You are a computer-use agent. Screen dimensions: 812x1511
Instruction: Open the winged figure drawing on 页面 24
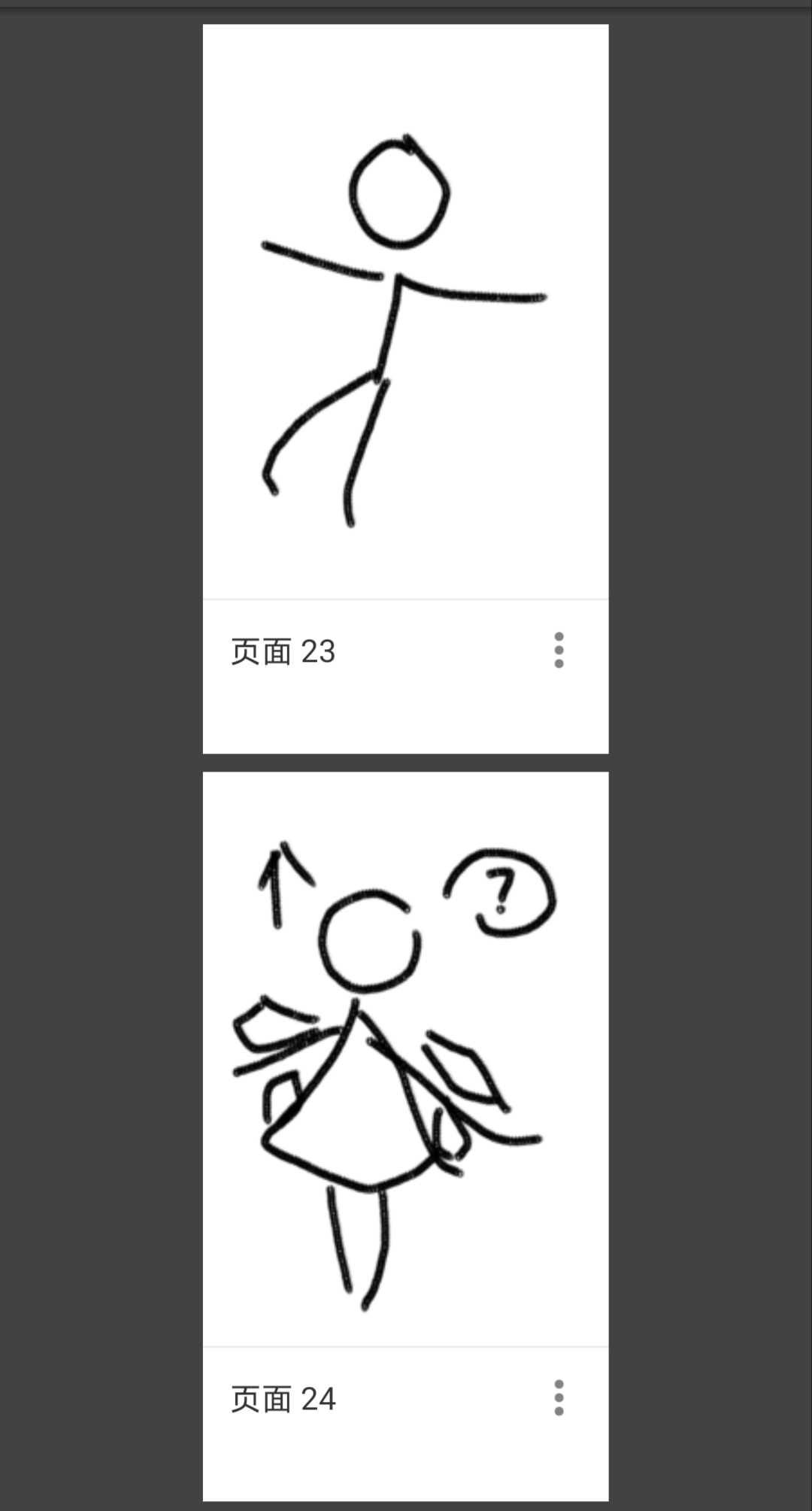click(x=405, y=1060)
